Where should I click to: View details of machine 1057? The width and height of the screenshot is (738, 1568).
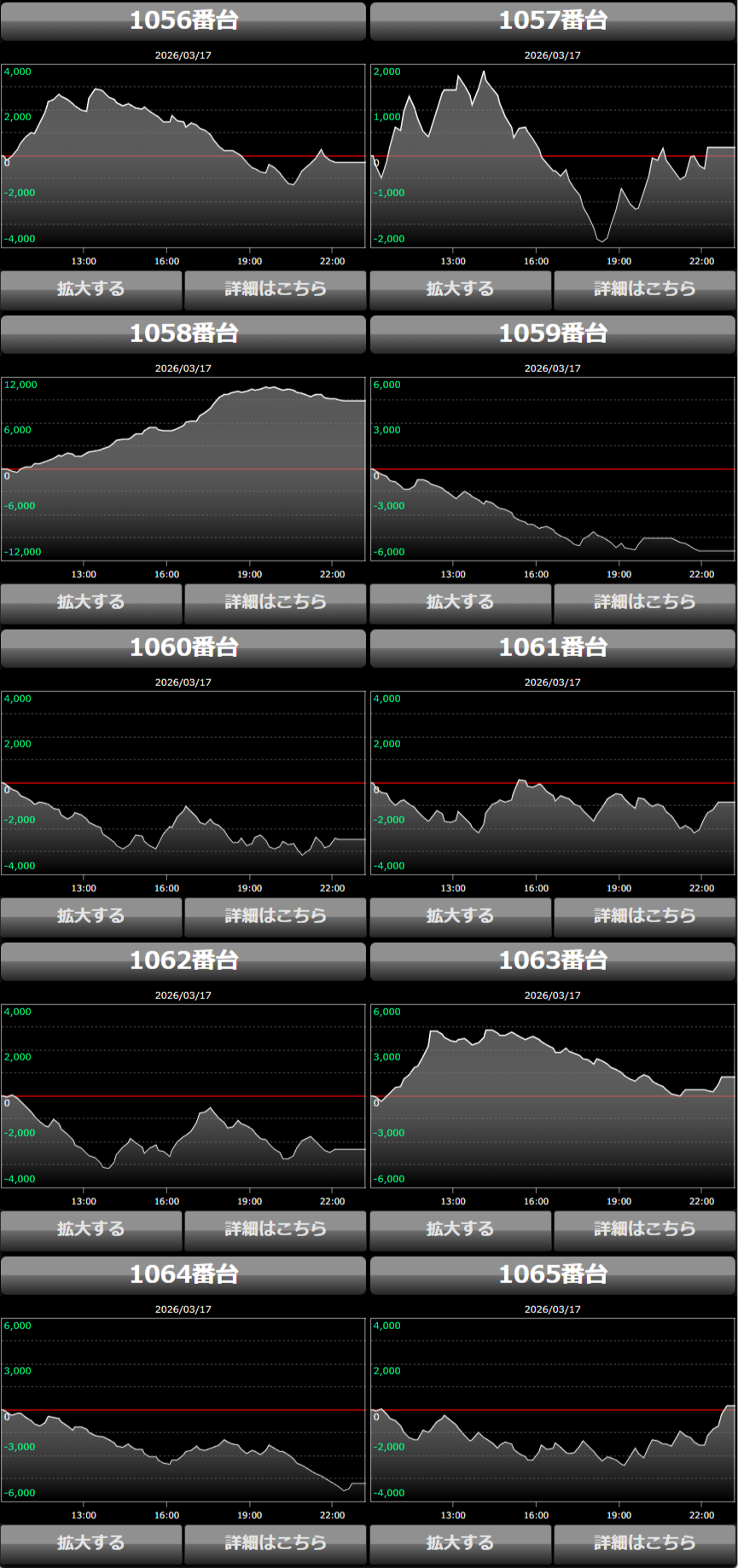point(644,289)
